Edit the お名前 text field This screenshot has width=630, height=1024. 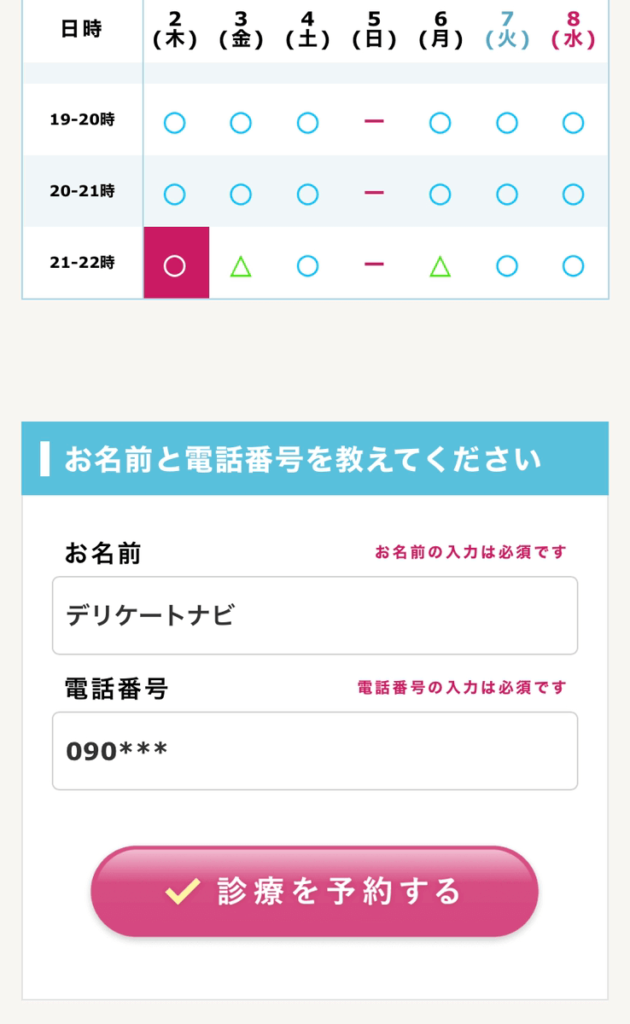(315, 615)
